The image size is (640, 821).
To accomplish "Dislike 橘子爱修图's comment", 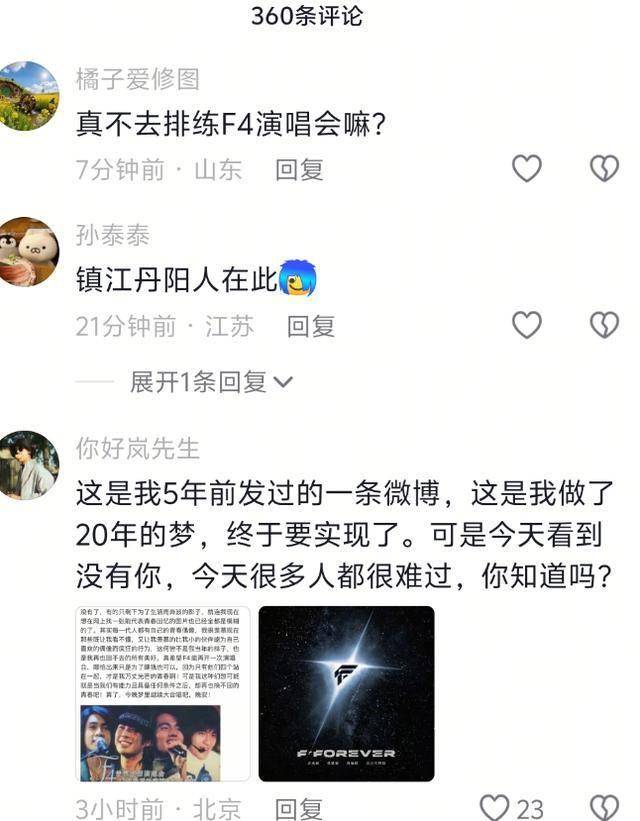I will [x=604, y=169].
